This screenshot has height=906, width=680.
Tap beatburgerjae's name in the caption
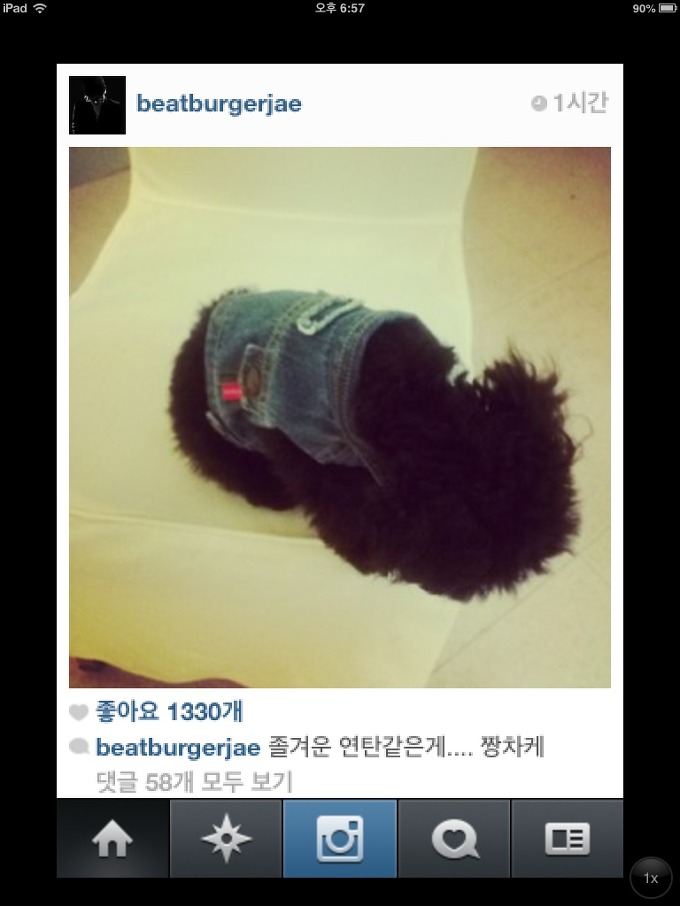coord(177,748)
